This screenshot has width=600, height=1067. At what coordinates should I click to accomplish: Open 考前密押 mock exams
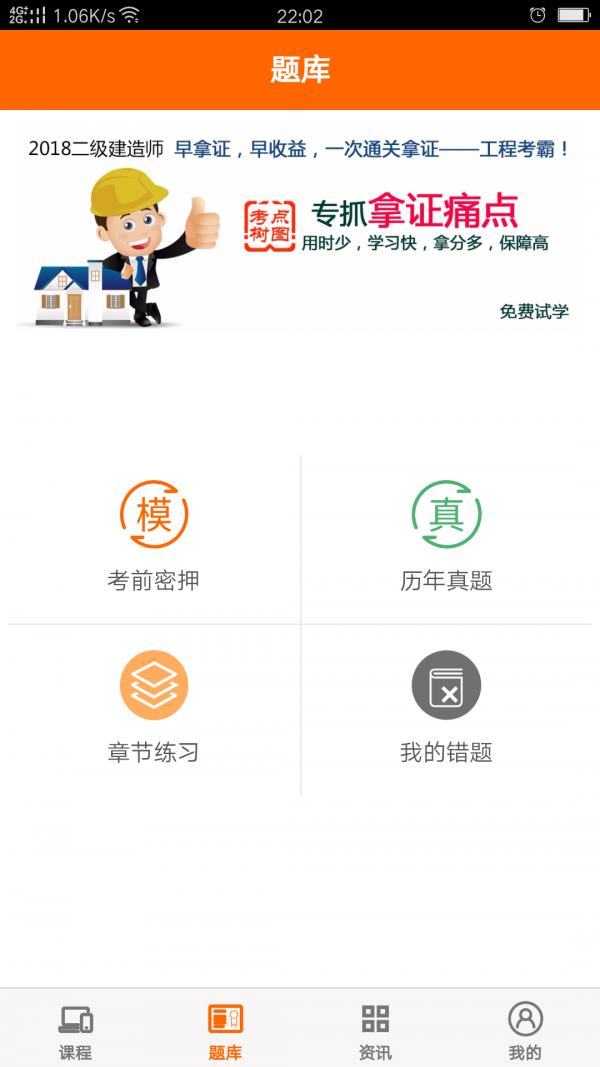(x=154, y=540)
